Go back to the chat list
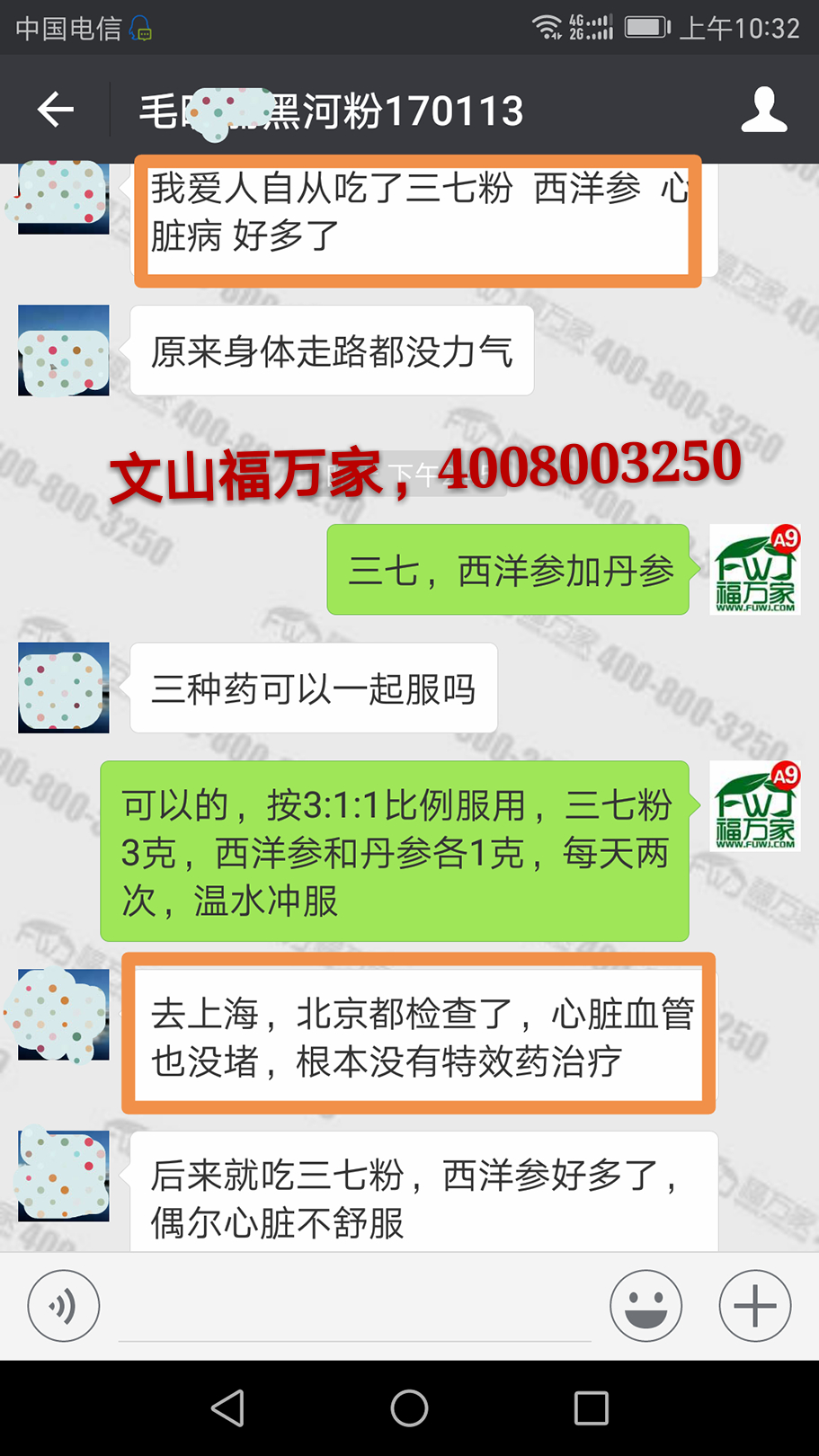 [x=55, y=110]
